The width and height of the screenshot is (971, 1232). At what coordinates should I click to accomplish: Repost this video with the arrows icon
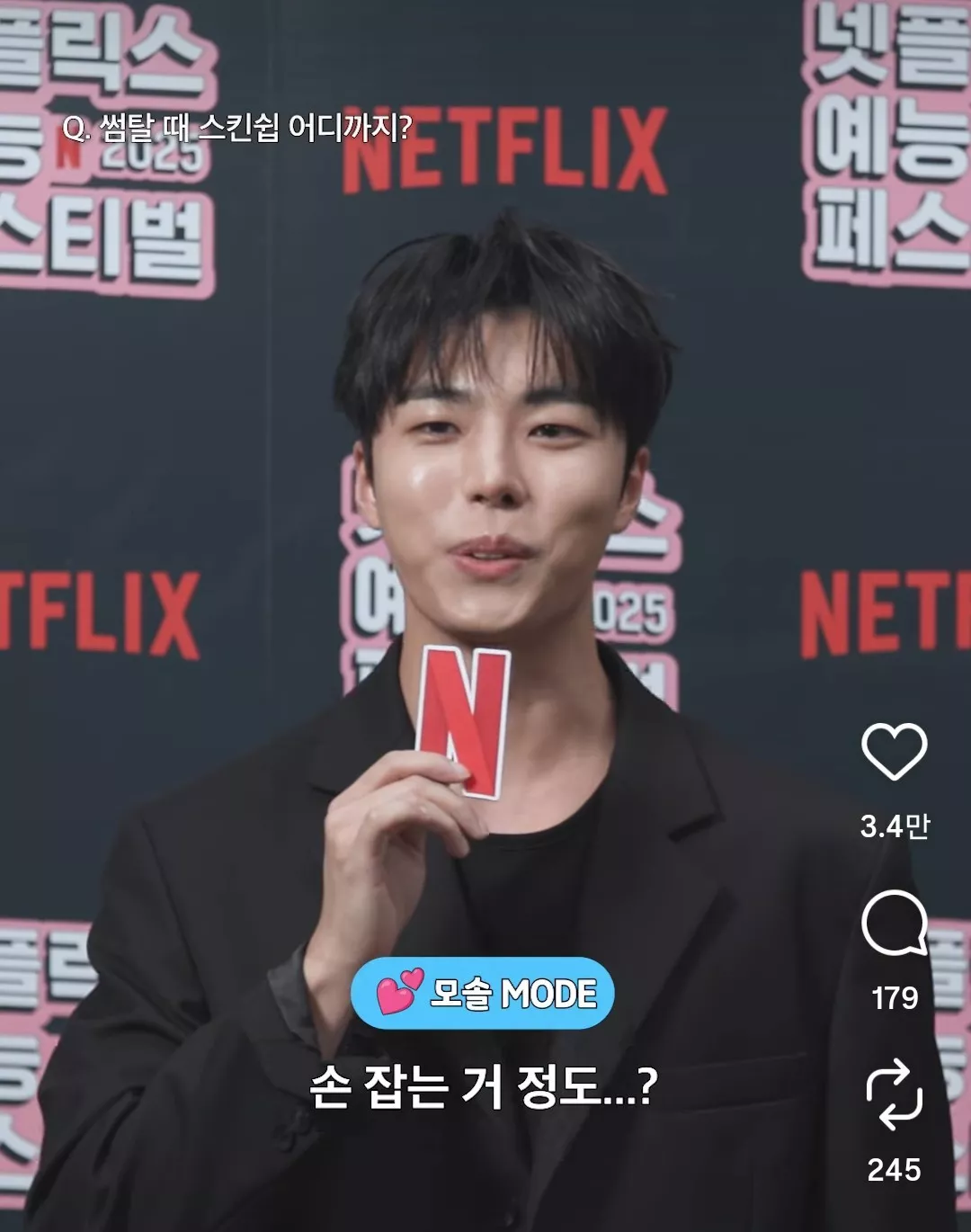[894, 1094]
